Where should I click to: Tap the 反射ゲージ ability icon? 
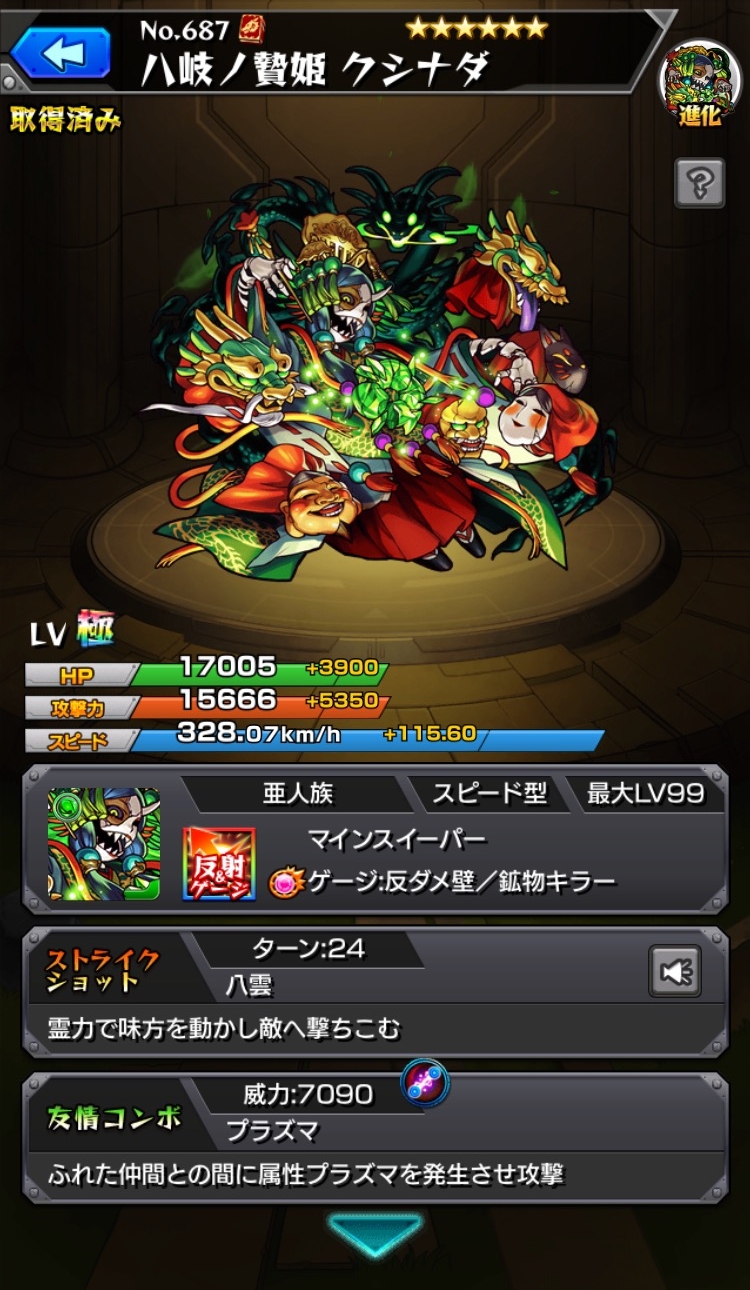click(x=219, y=863)
